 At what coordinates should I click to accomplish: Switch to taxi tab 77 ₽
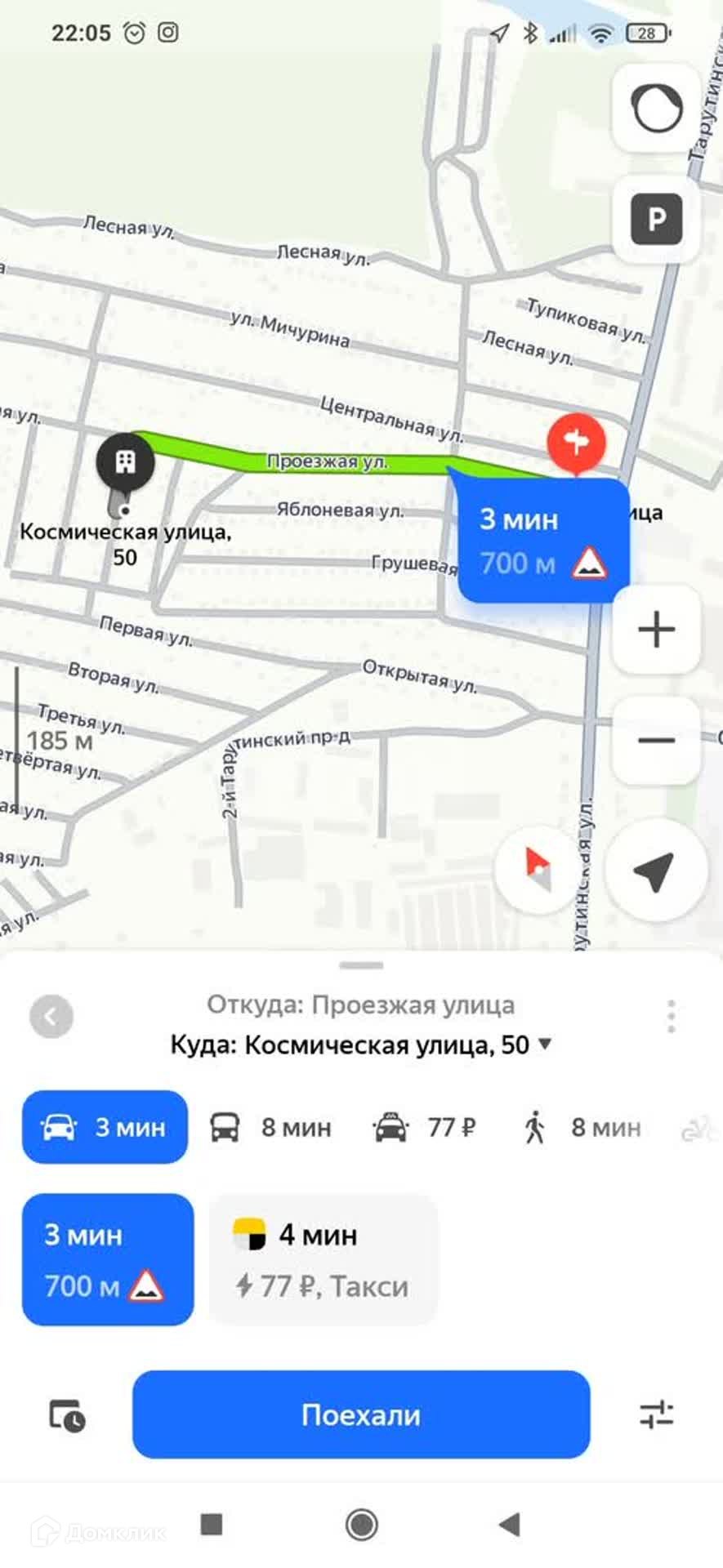(x=424, y=1128)
